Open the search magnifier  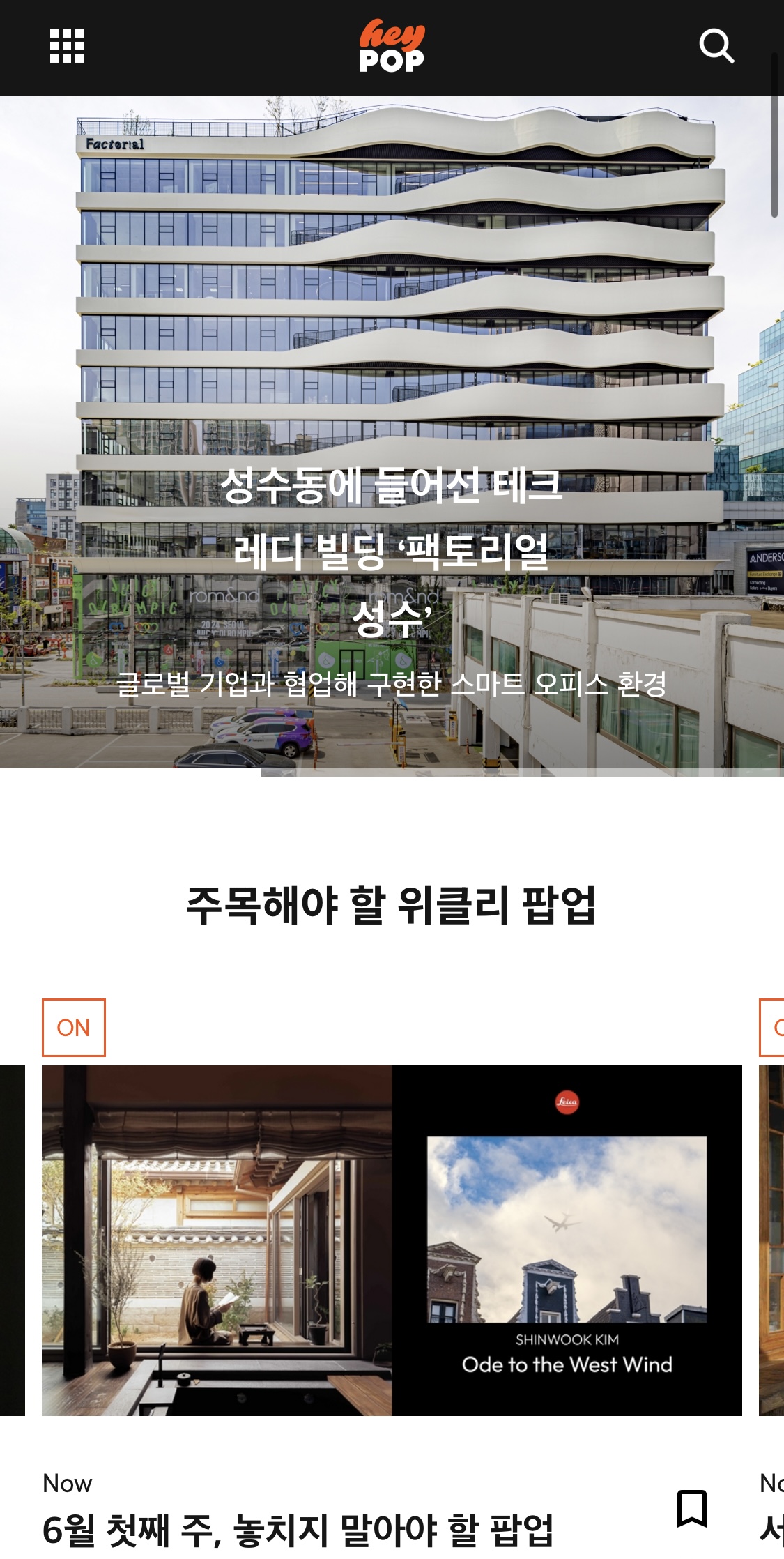(716, 46)
